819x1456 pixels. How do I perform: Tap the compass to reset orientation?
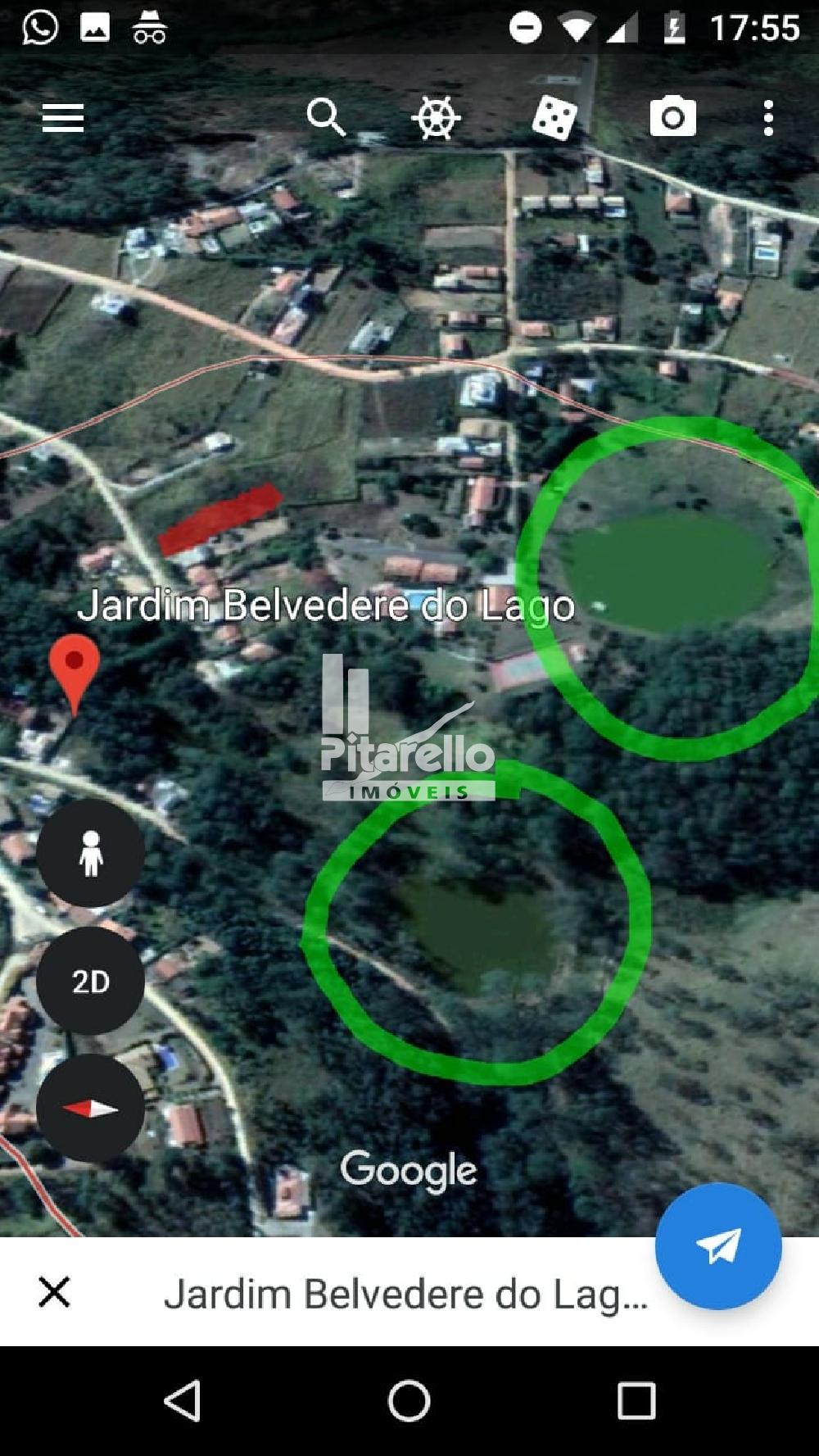pyautogui.click(x=91, y=1109)
